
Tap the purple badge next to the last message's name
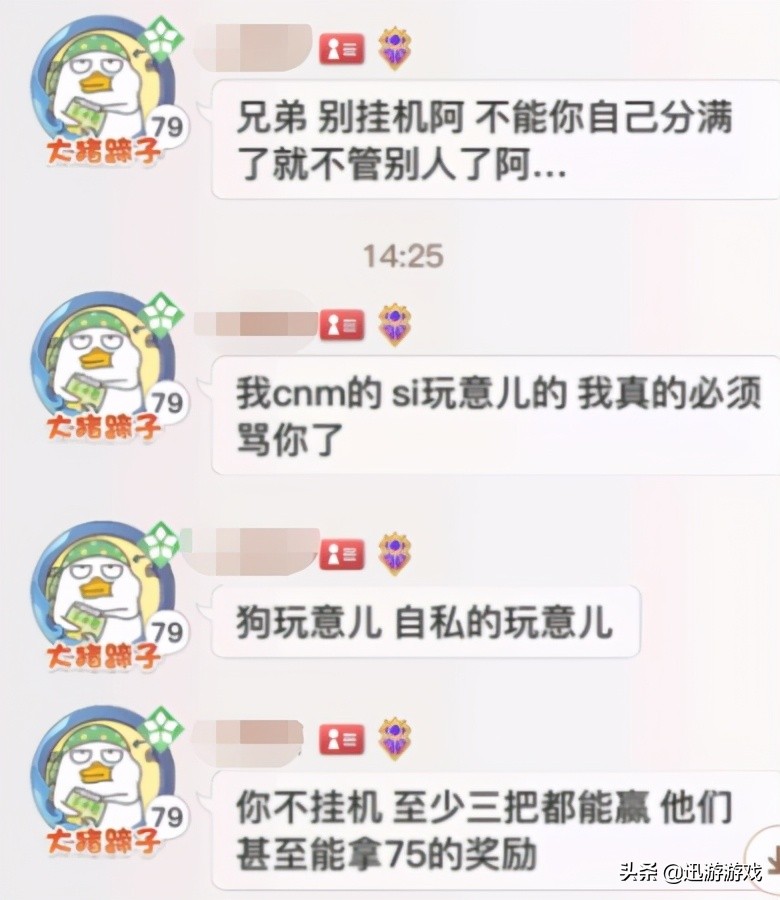tap(394, 737)
